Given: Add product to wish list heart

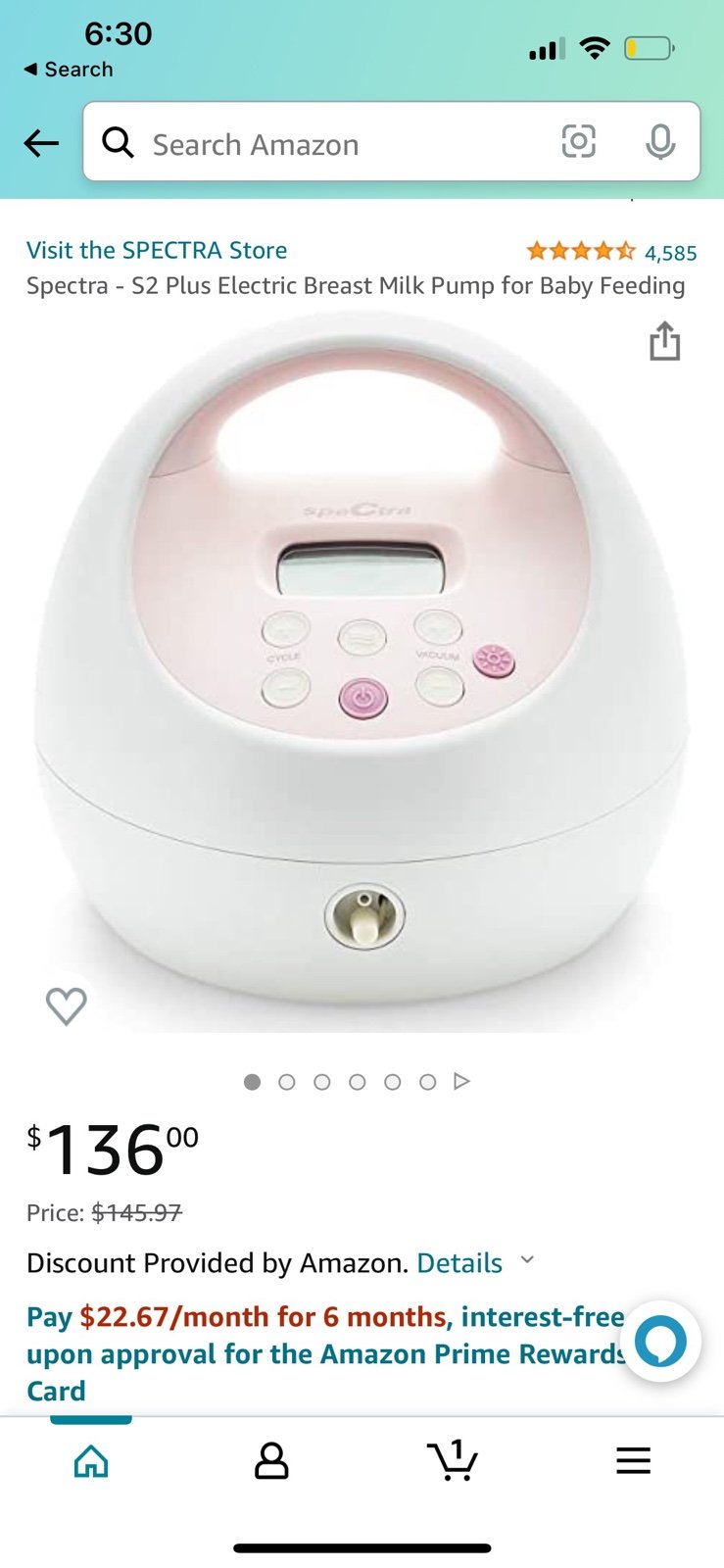Looking at the screenshot, I should click(67, 1005).
